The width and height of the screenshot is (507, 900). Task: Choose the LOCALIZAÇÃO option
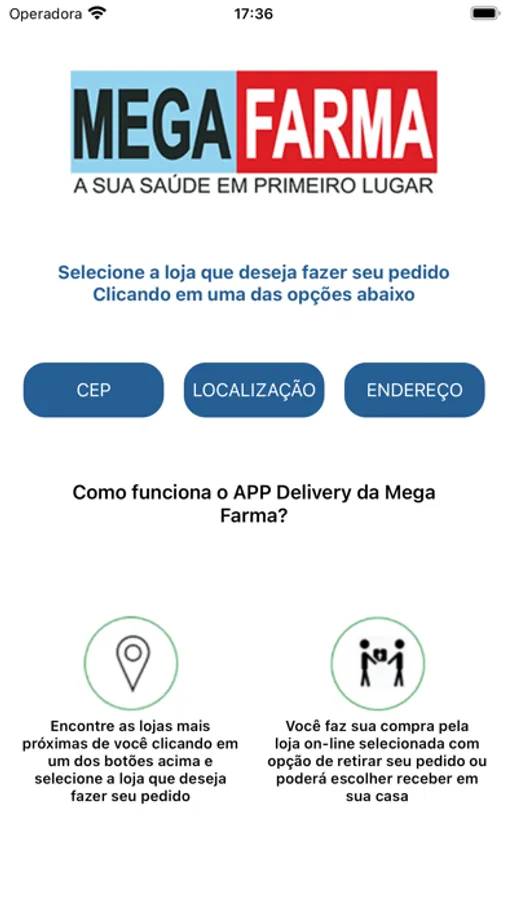254,390
